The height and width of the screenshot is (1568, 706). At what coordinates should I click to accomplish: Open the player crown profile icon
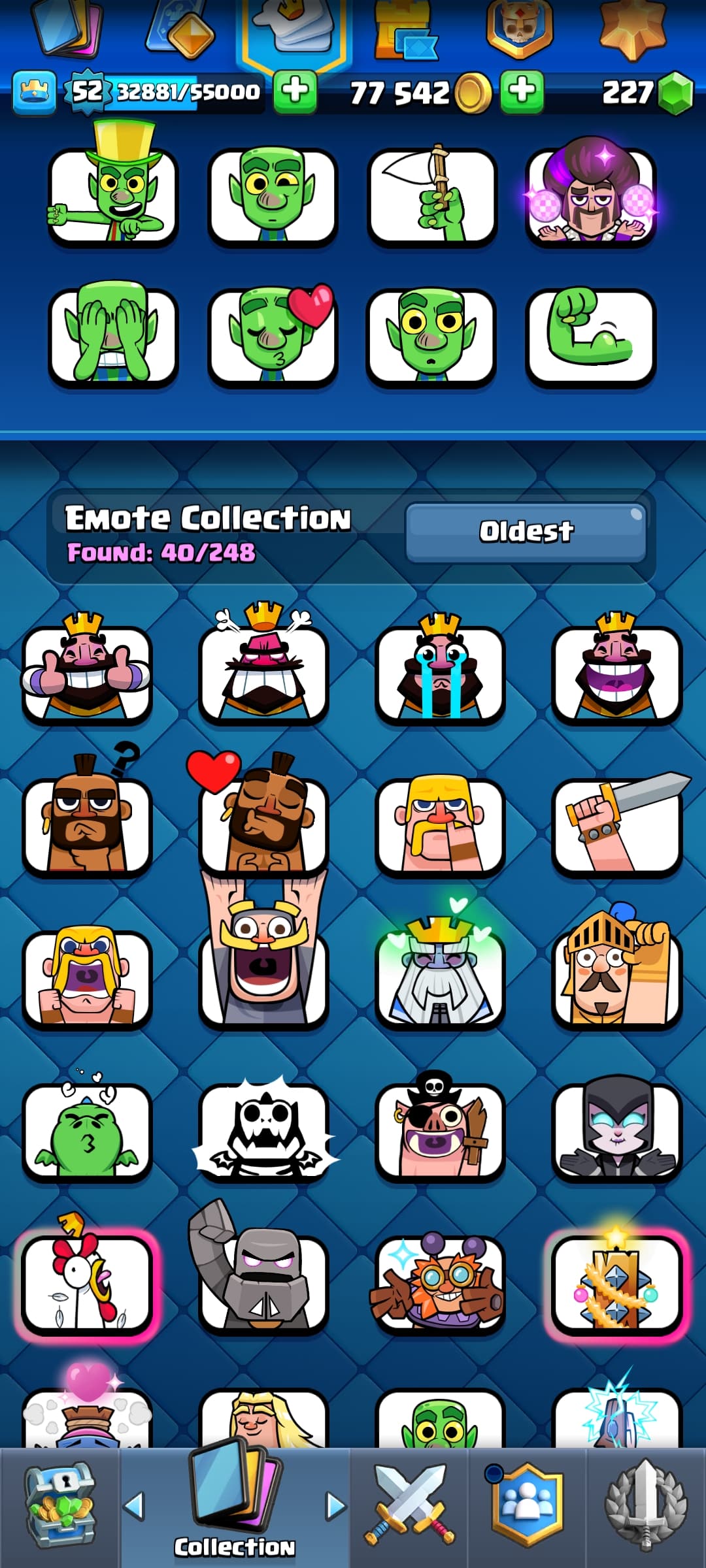[34, 92]
